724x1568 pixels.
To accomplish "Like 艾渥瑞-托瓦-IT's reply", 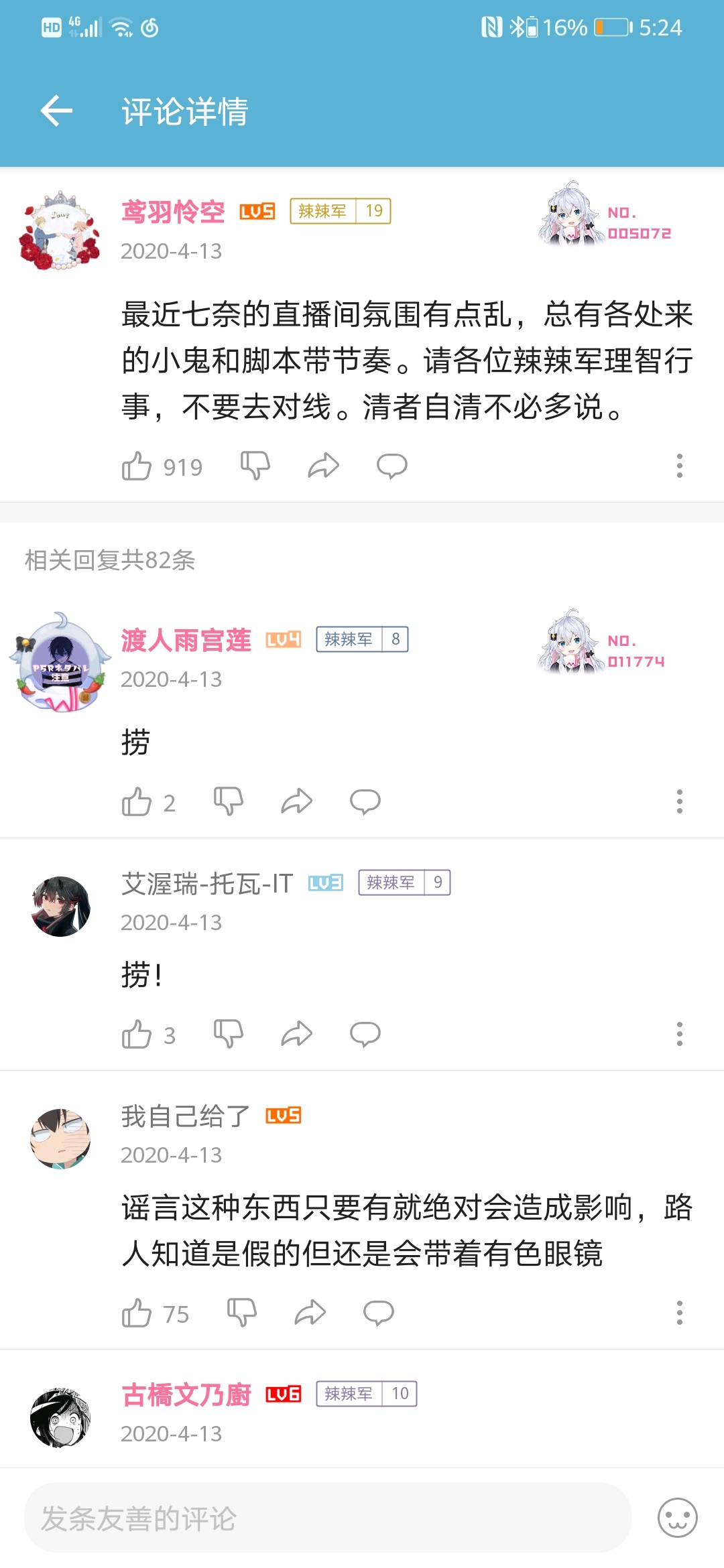I will tap(137, 1034).
